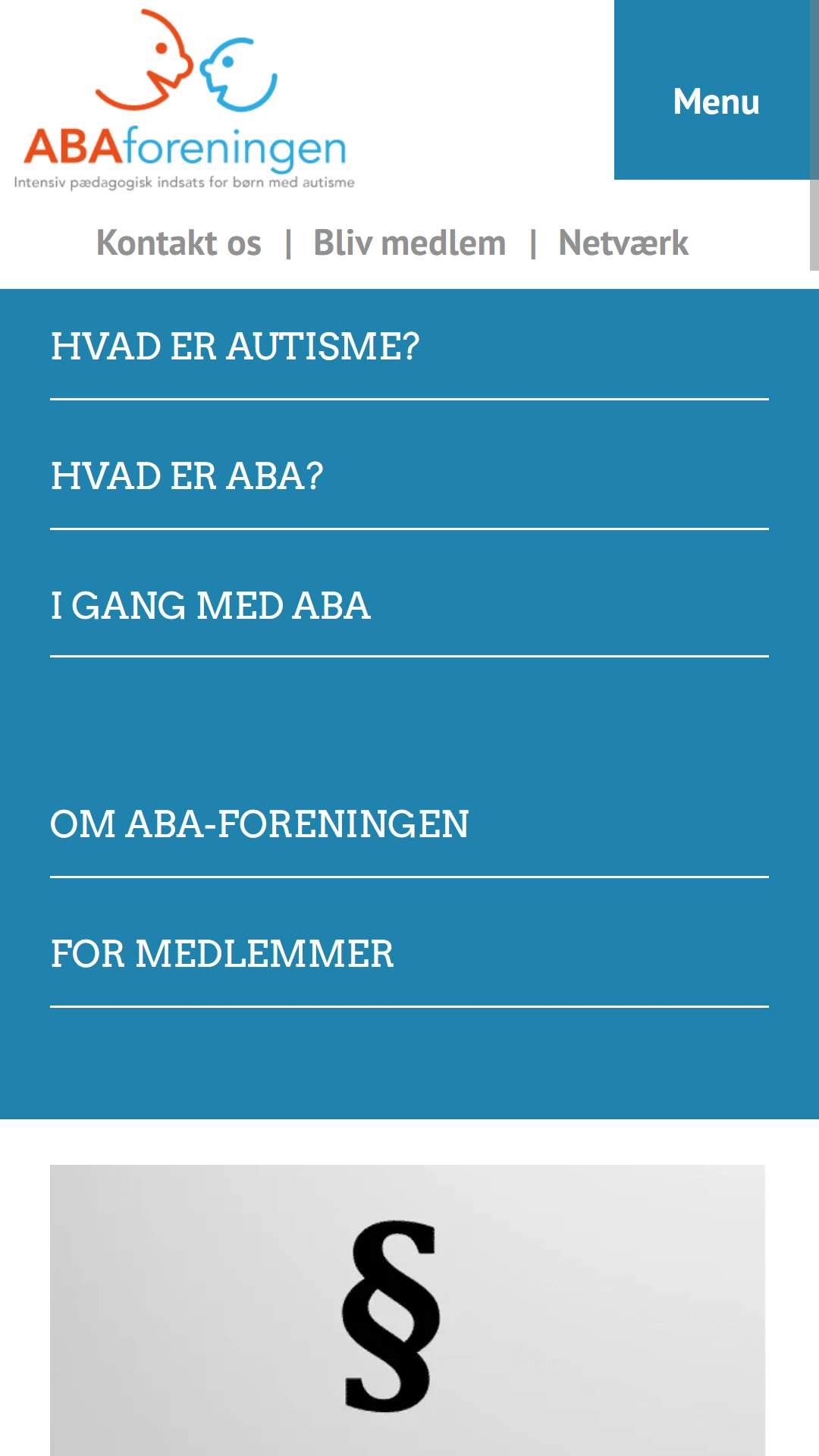819x1456 pixels.
Task: Open the Netværk link
Action: point(623,243)
